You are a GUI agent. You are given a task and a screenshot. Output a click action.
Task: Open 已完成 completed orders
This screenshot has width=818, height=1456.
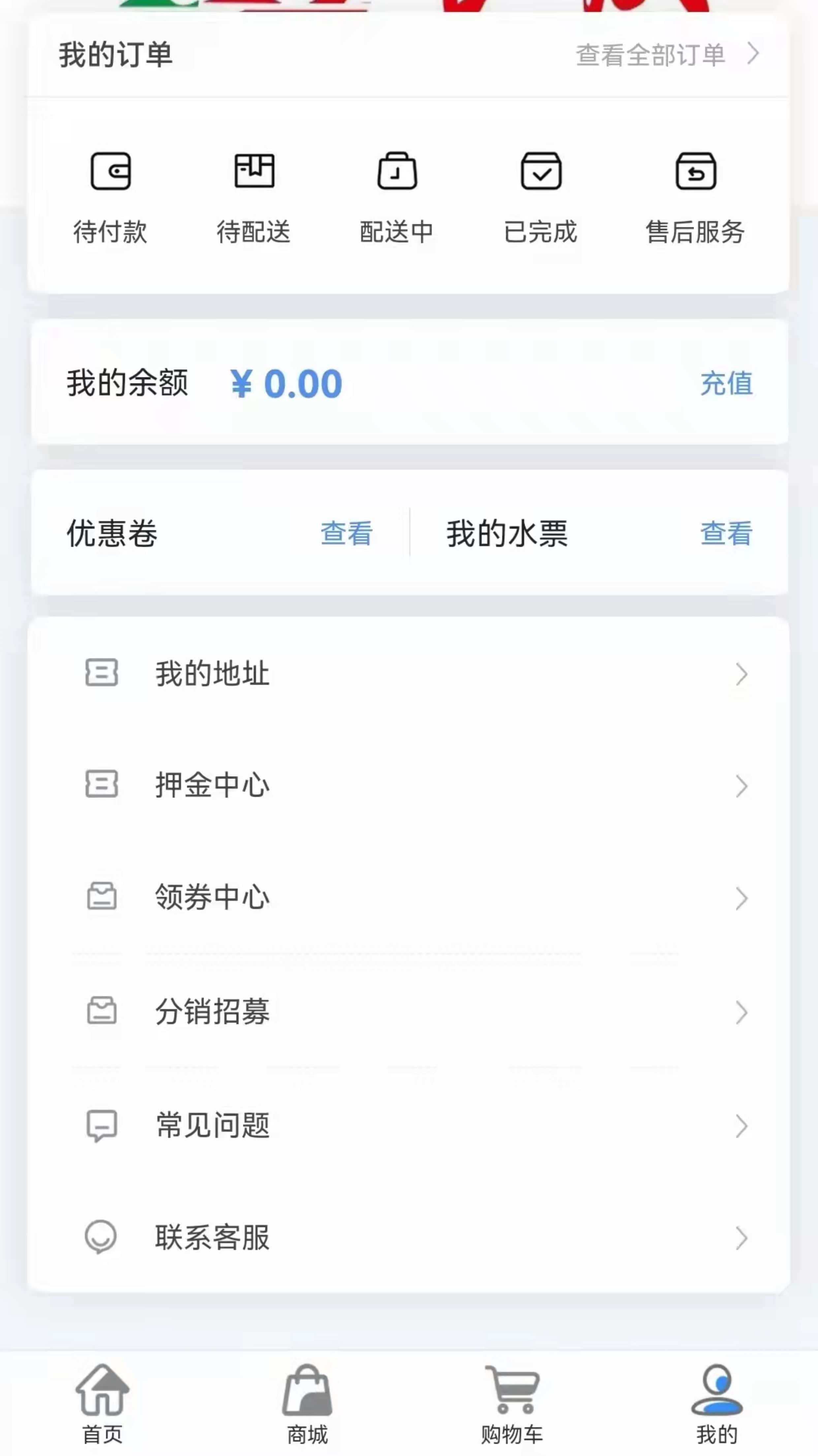541,195
